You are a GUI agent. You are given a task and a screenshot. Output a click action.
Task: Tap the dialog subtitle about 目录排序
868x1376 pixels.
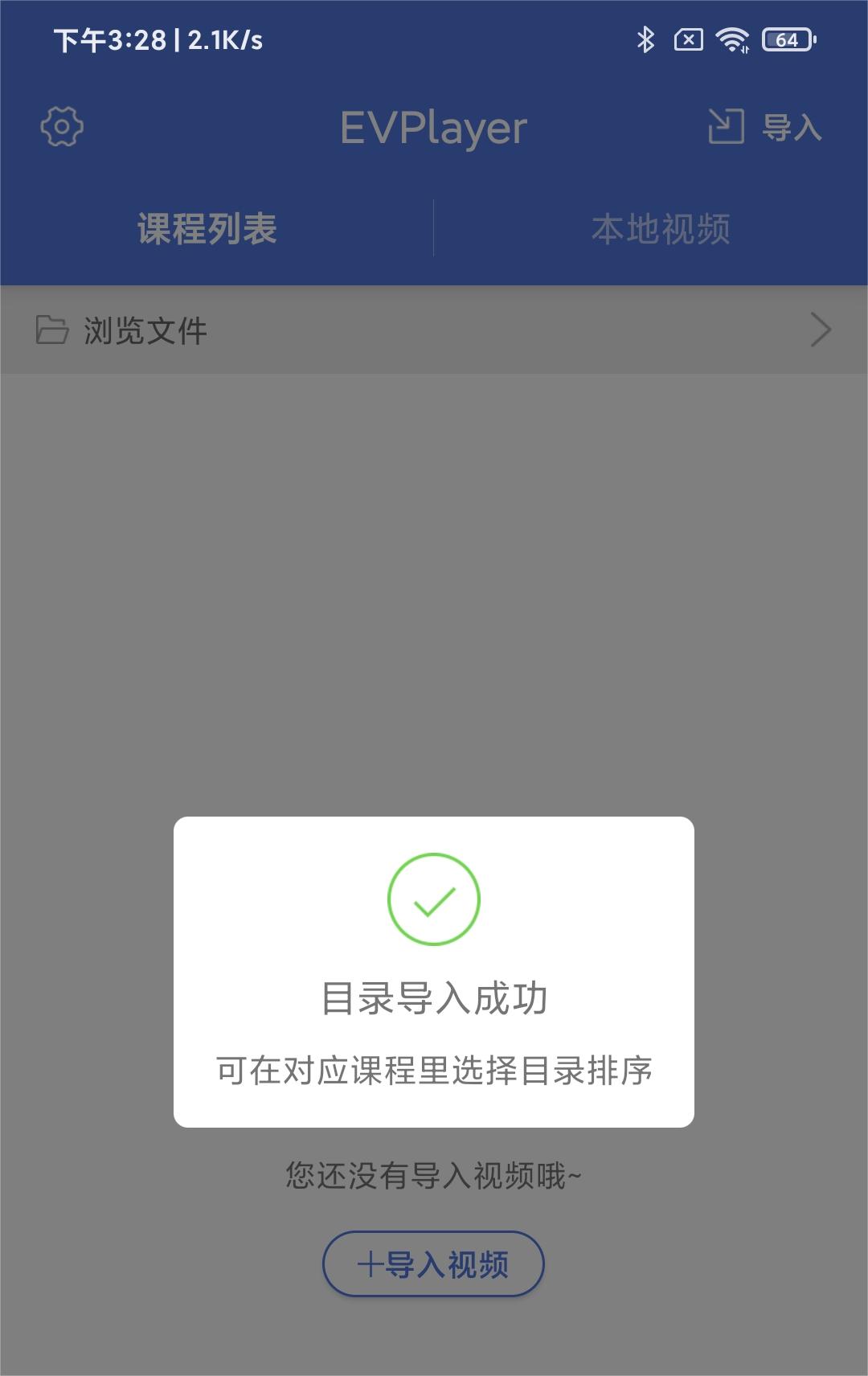(433, 1069)
